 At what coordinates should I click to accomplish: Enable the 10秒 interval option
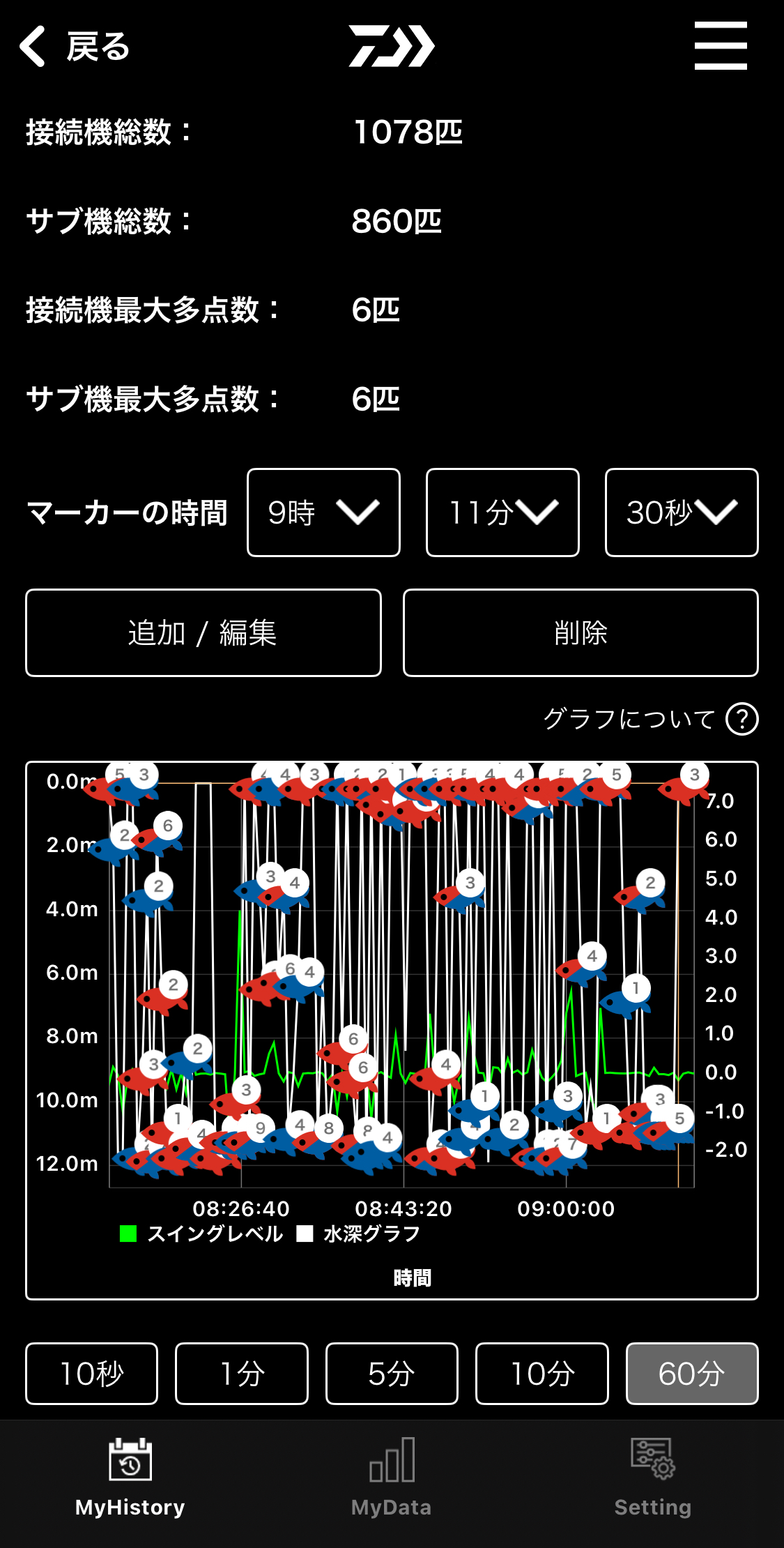(x=91, y=1373)
